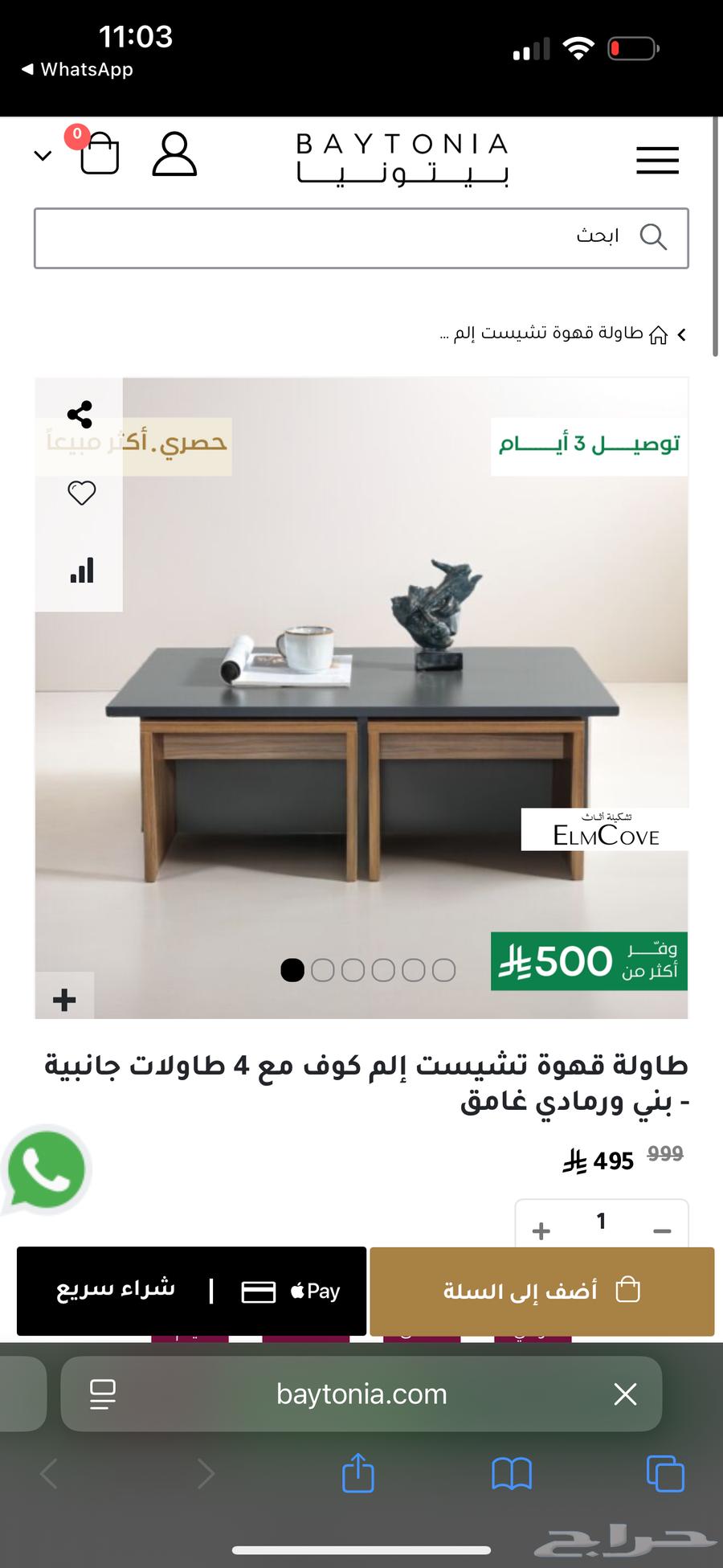723x1568 pixels.
Task: Open Safari share sheet
Action: pos(358,1473)
